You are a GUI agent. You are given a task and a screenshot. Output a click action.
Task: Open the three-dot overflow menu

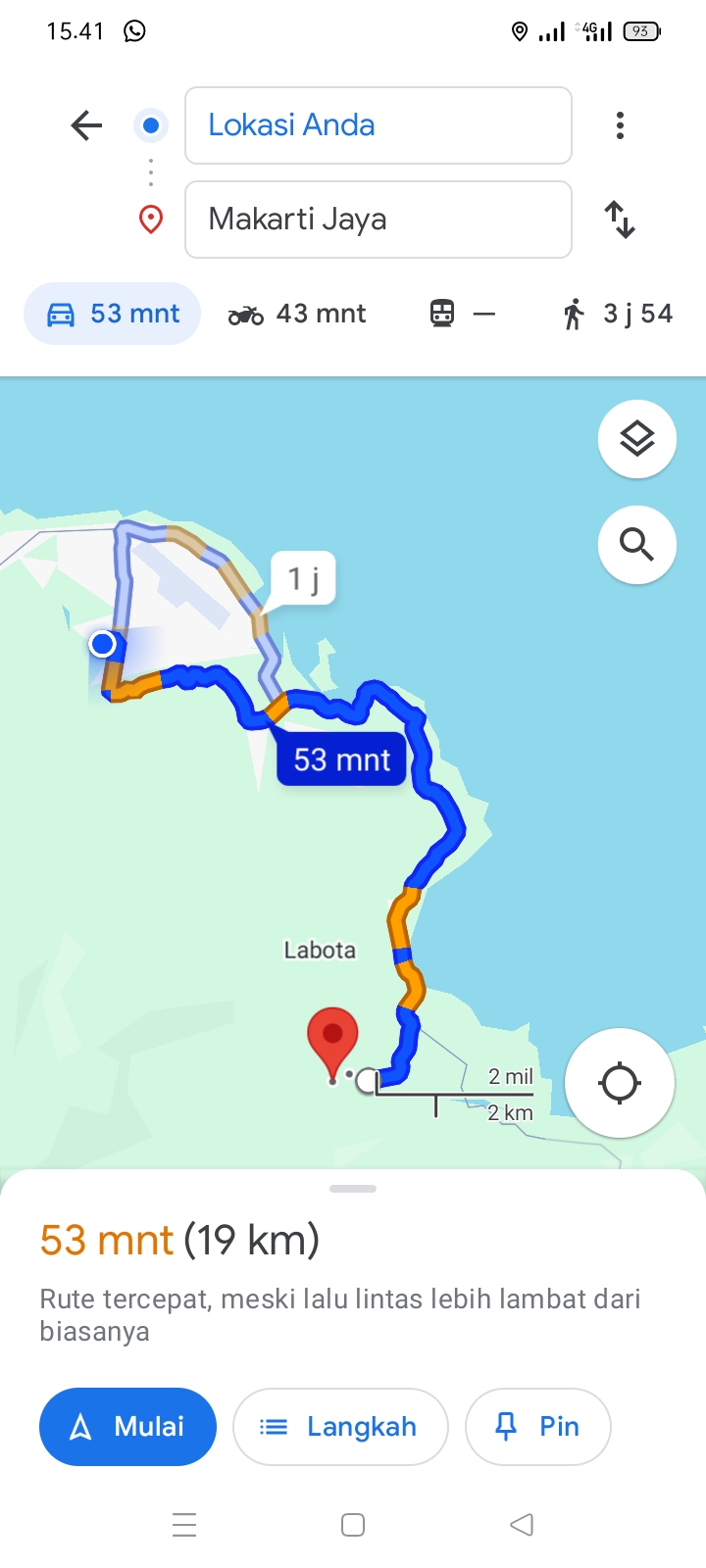[620, 125]
